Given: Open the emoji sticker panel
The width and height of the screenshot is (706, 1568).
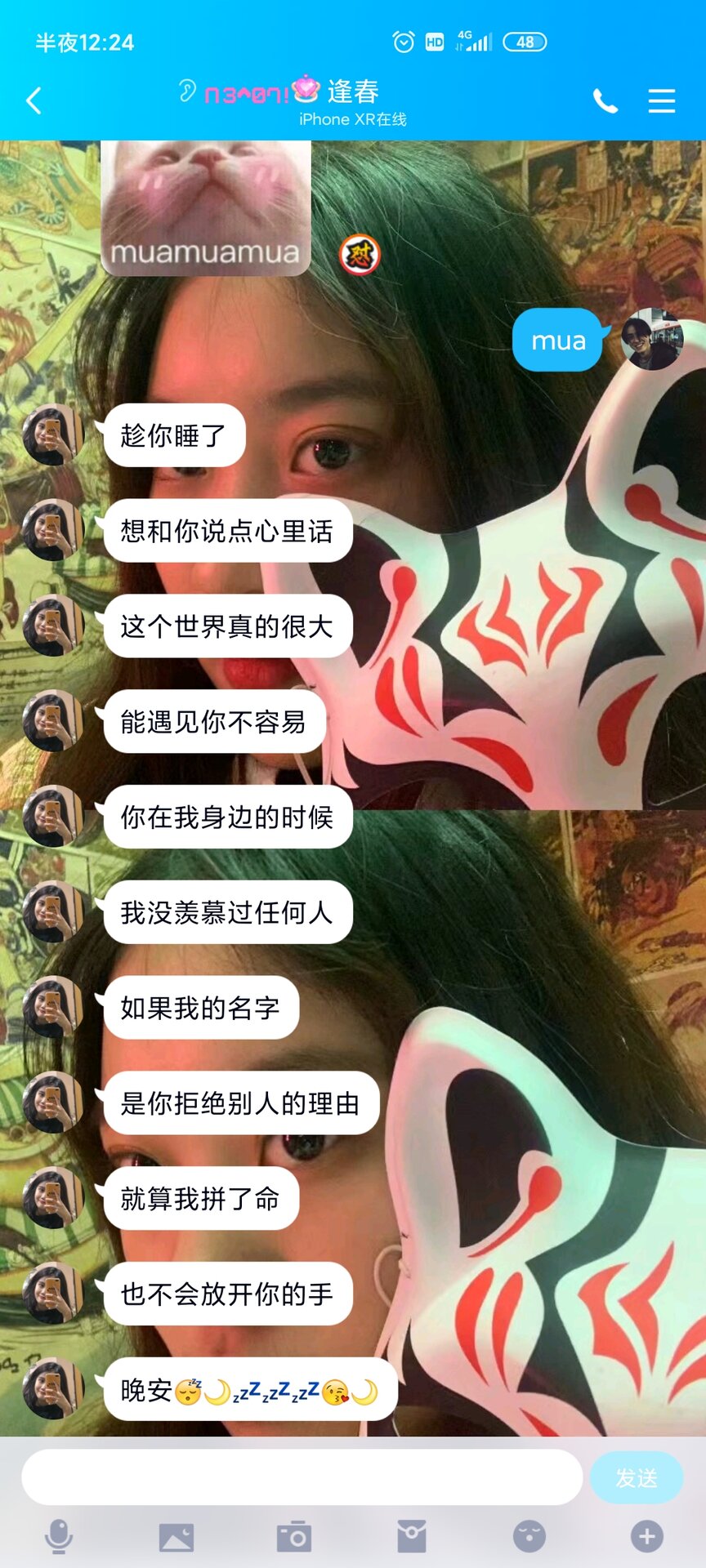Looking at the screenshot, I should click(x=529, y=1537).
